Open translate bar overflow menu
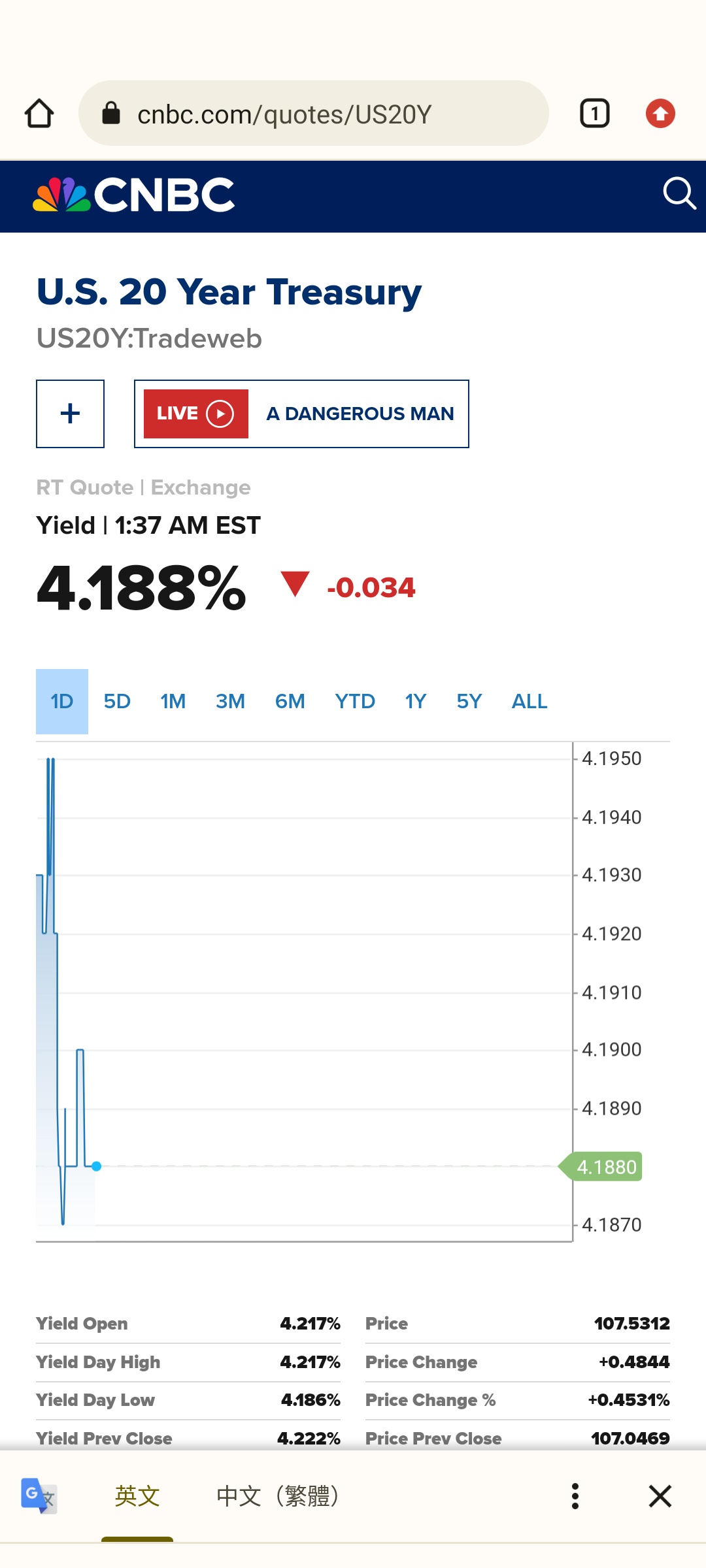Image resolution: width=706 pixels, height=1568 pixels. 575,1495
